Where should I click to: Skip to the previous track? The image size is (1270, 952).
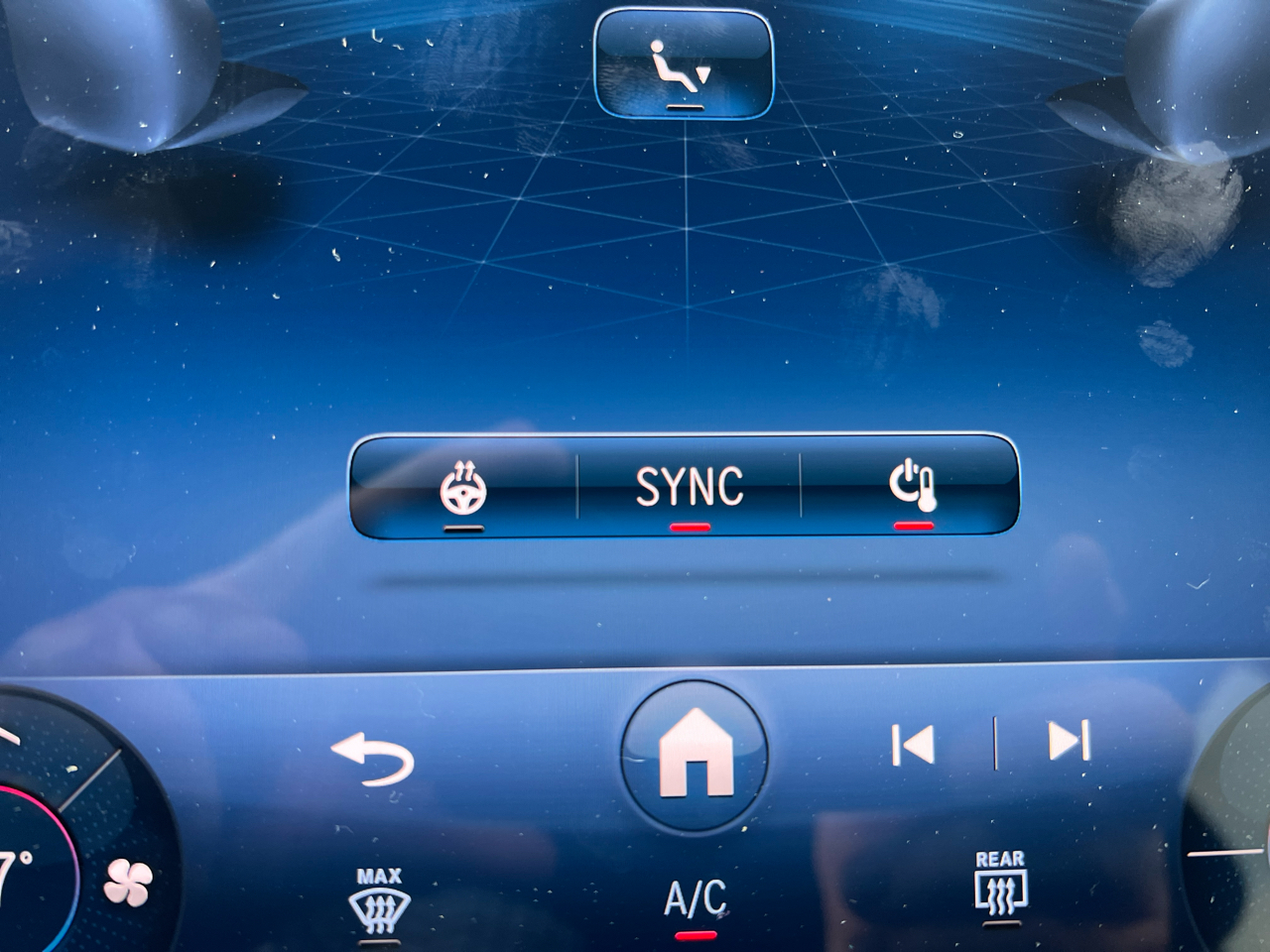914,744
